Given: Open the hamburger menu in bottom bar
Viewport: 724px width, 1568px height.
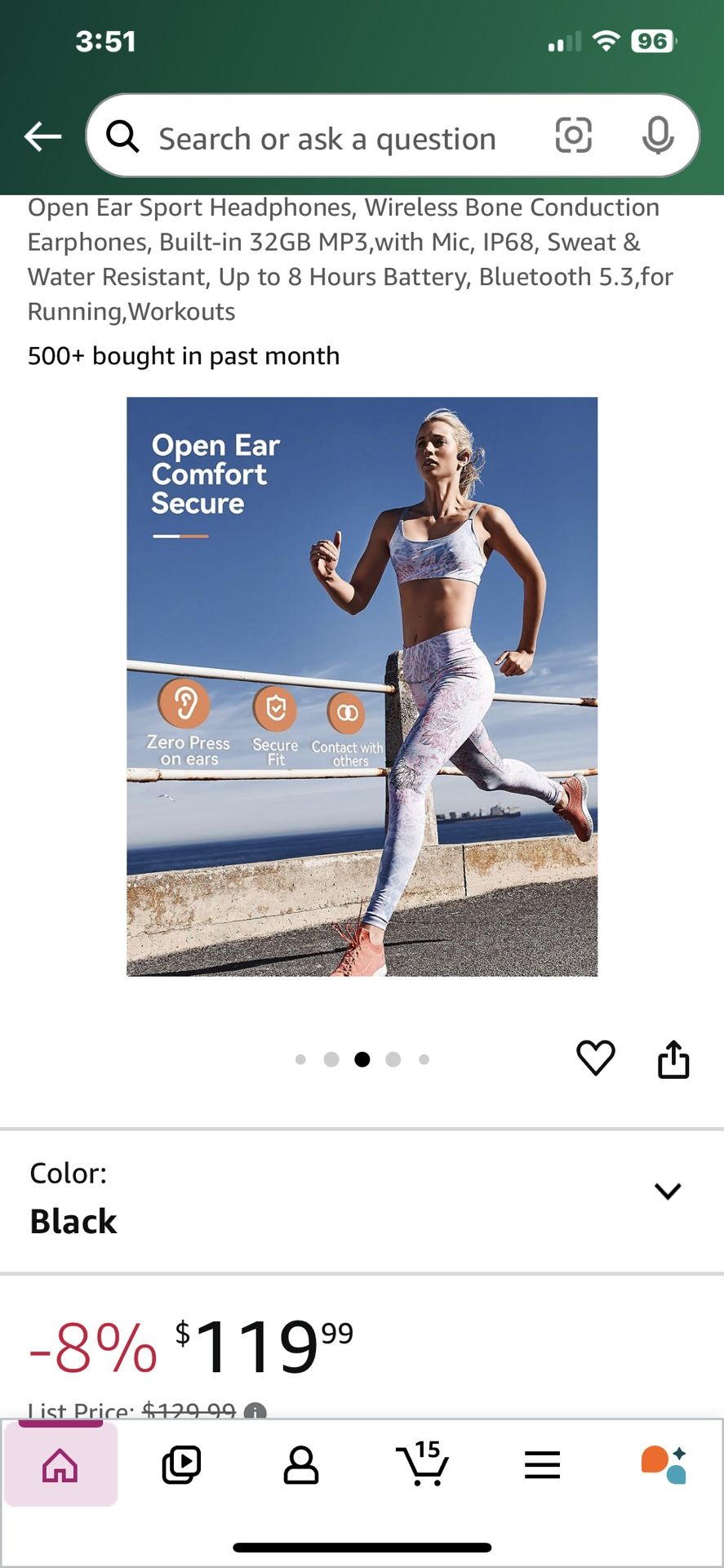Looking at the screenshot, I should 542,1464.
